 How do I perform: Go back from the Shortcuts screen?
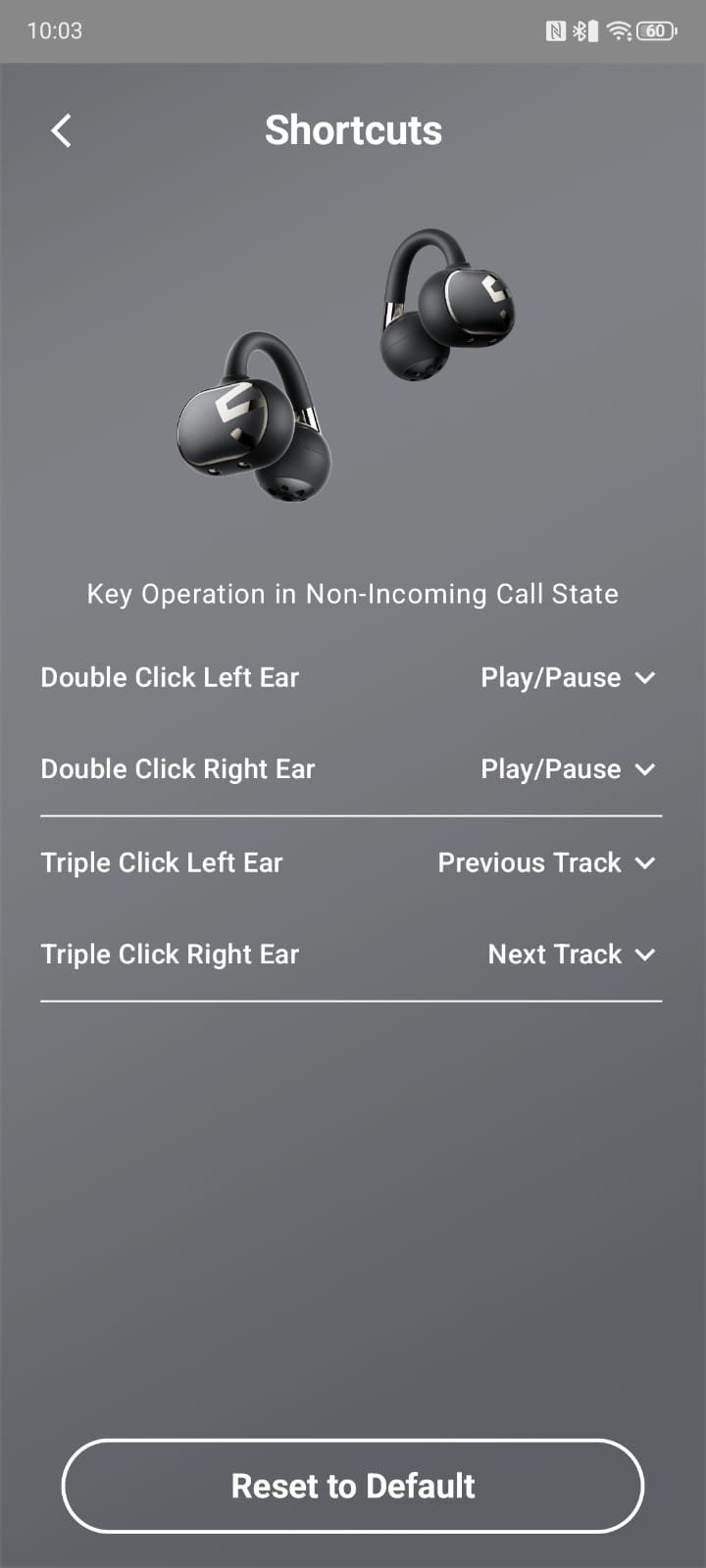pos(61,130)
